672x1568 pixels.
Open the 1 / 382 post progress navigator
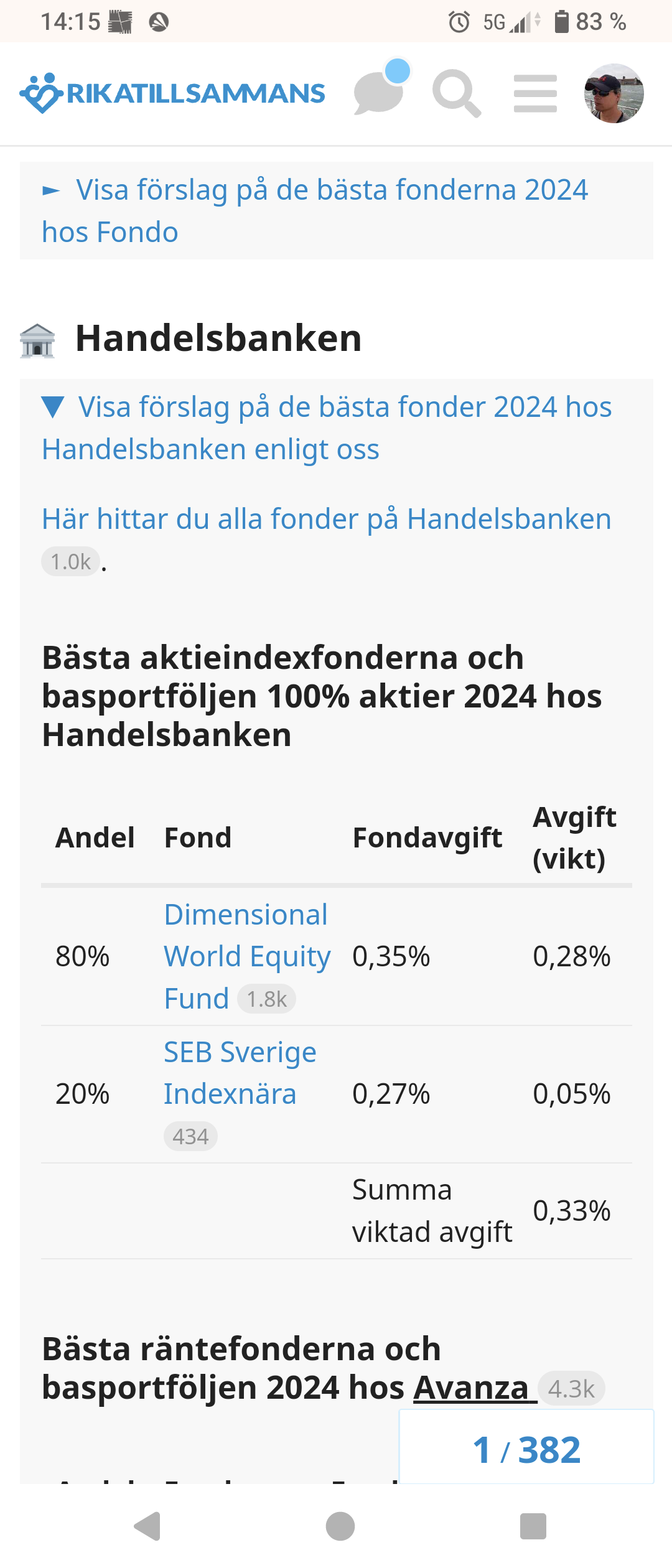(x=526, y=1450)
